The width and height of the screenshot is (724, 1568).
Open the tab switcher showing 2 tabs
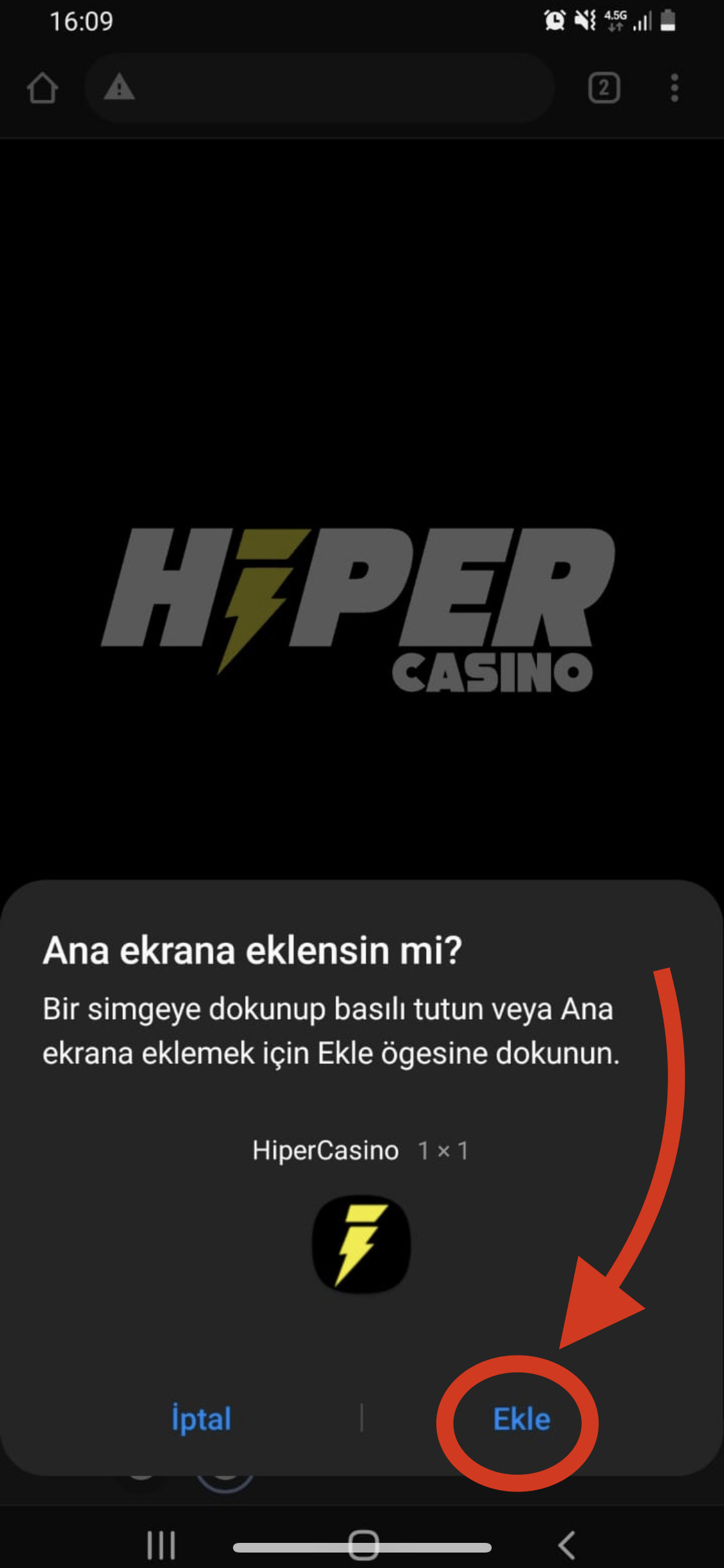point(604,88)
